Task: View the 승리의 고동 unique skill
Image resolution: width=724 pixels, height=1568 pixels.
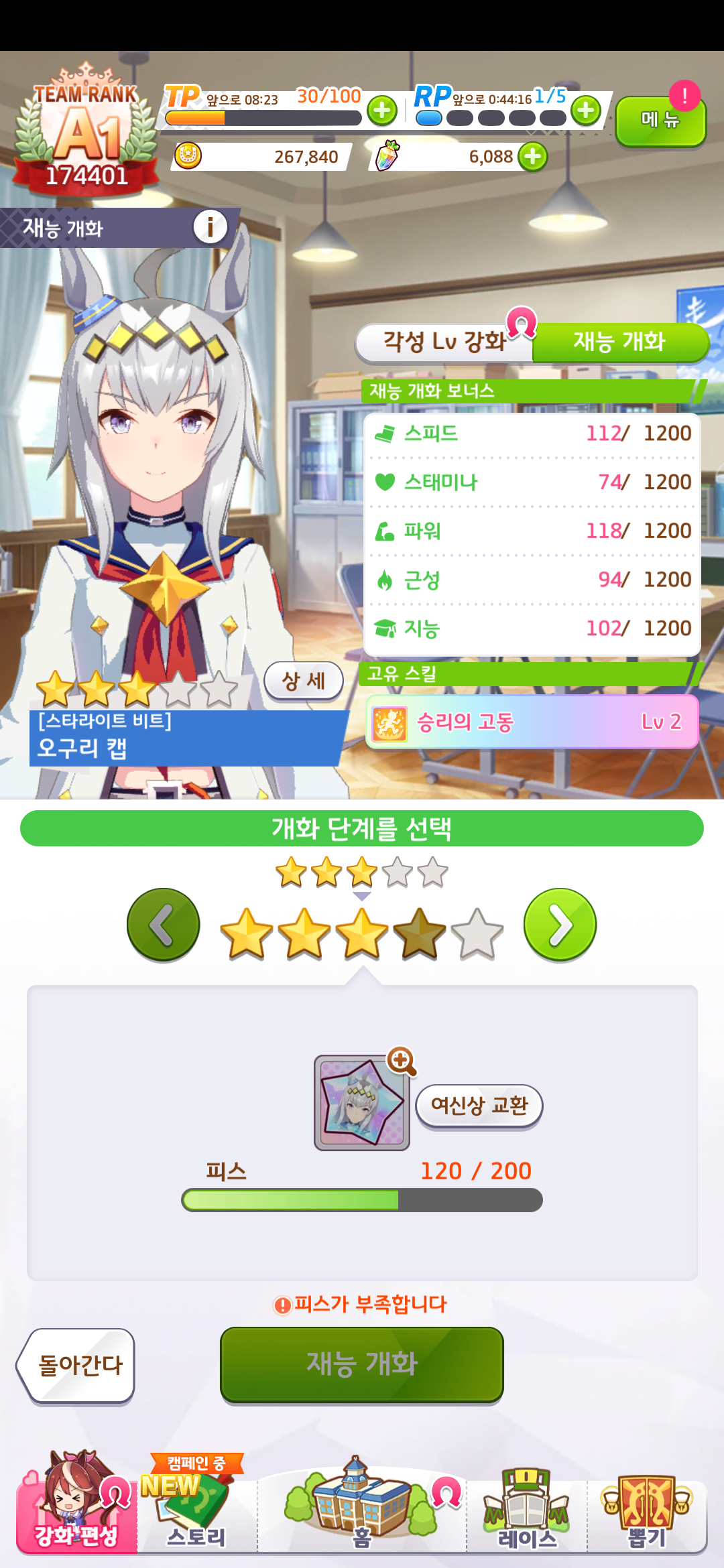Action: (532, 722)
